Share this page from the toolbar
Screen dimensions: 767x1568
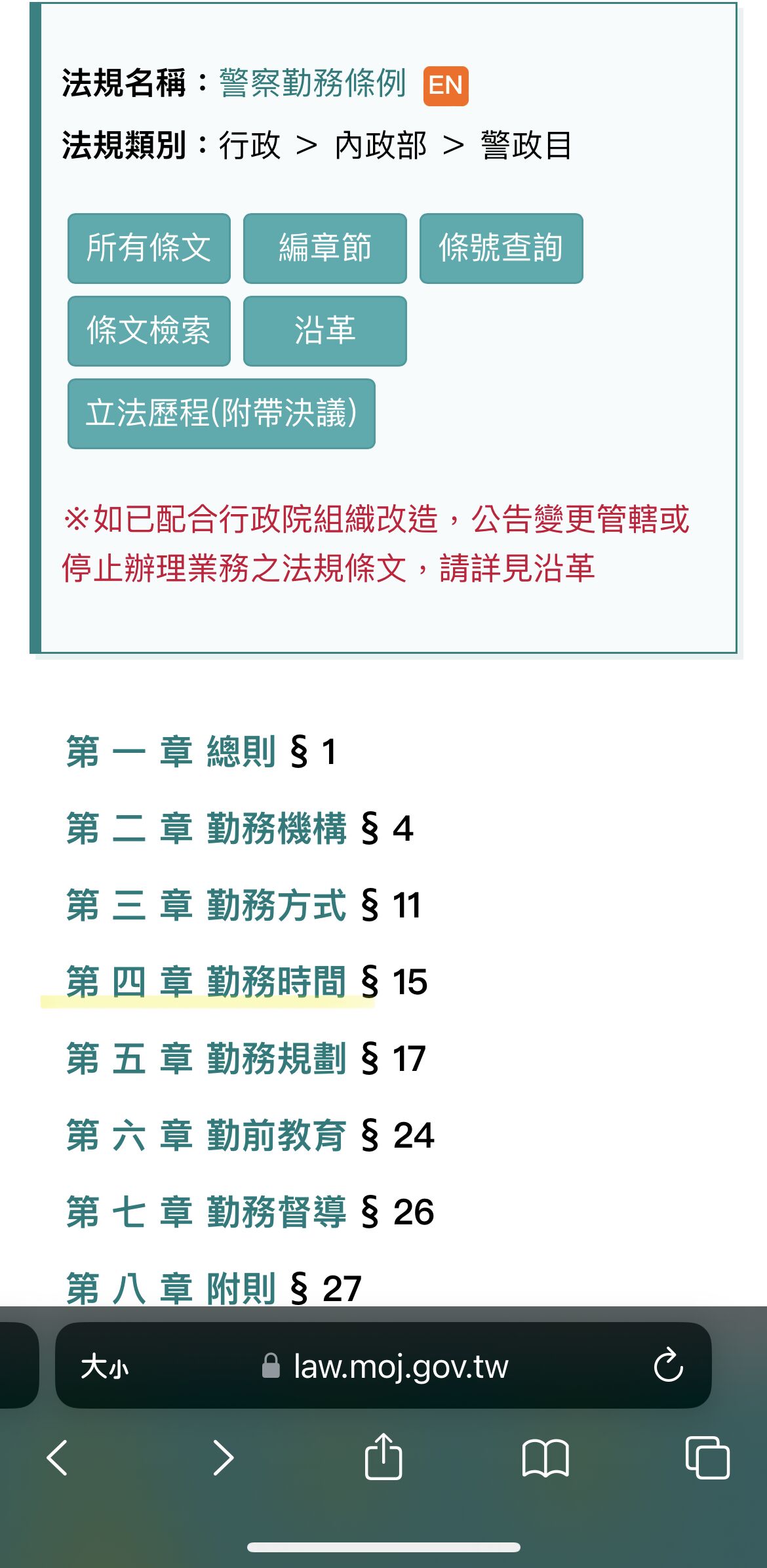tap(383, 1457)
